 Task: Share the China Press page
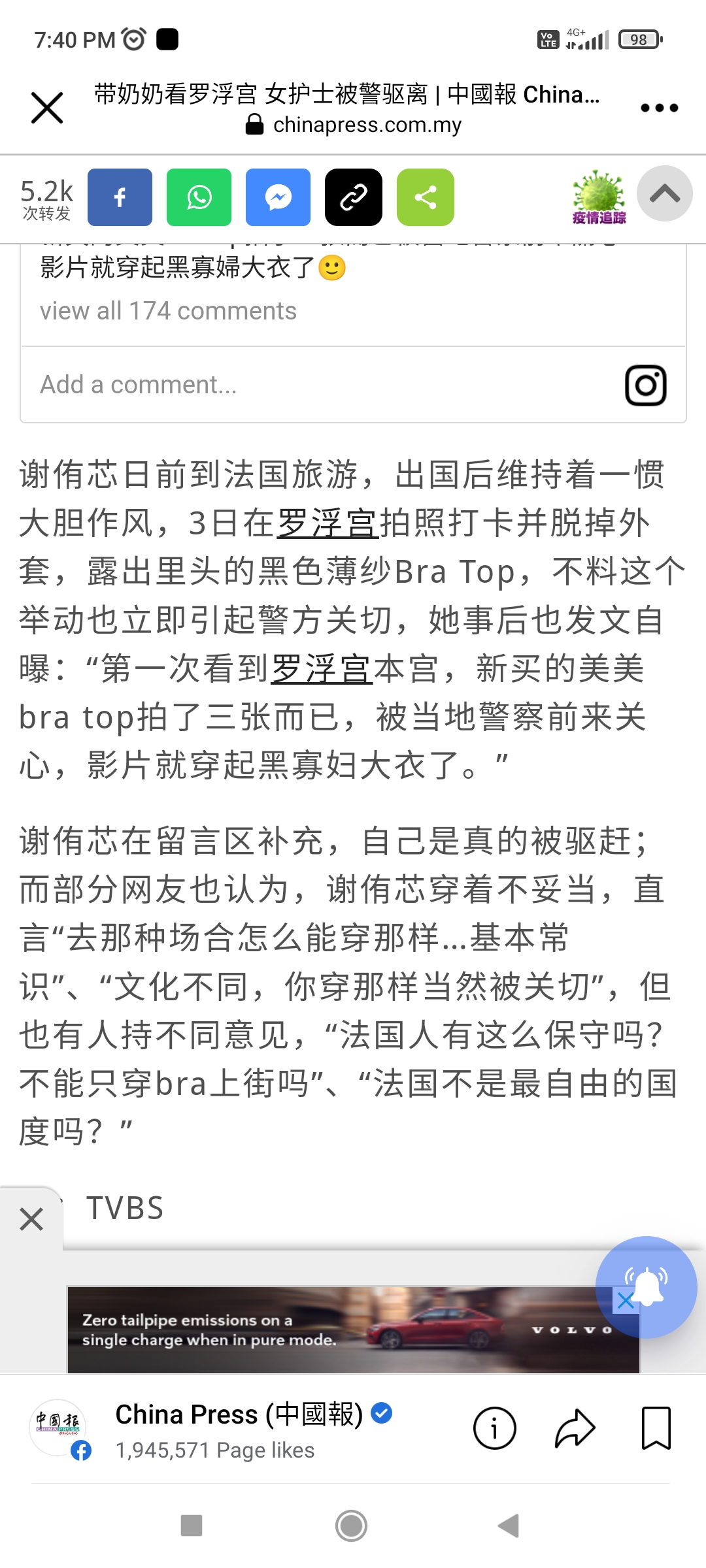coord(575,1428)
